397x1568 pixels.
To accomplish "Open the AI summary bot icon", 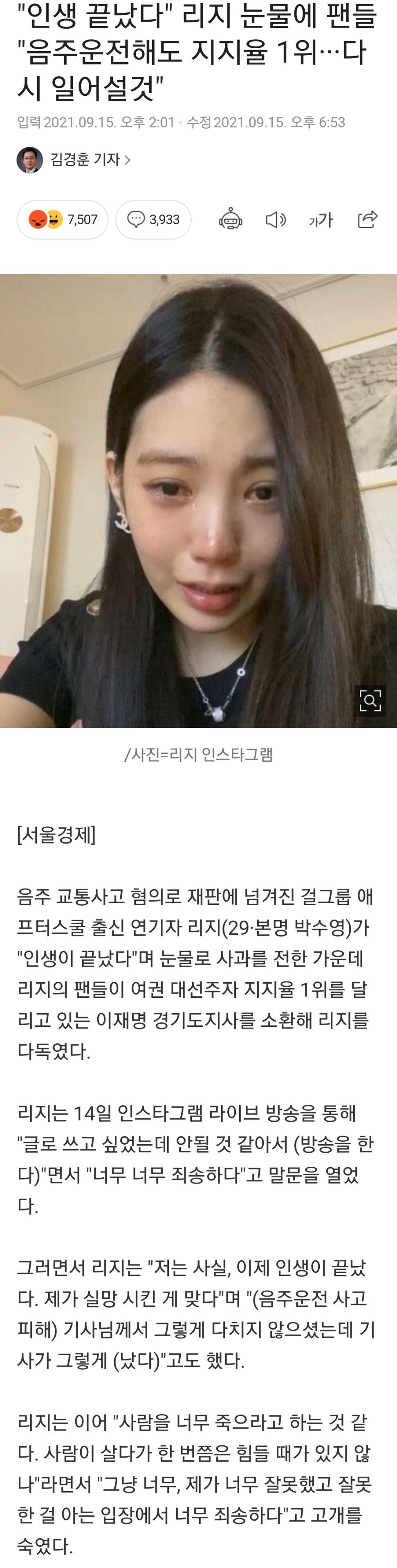I will 231,219.
